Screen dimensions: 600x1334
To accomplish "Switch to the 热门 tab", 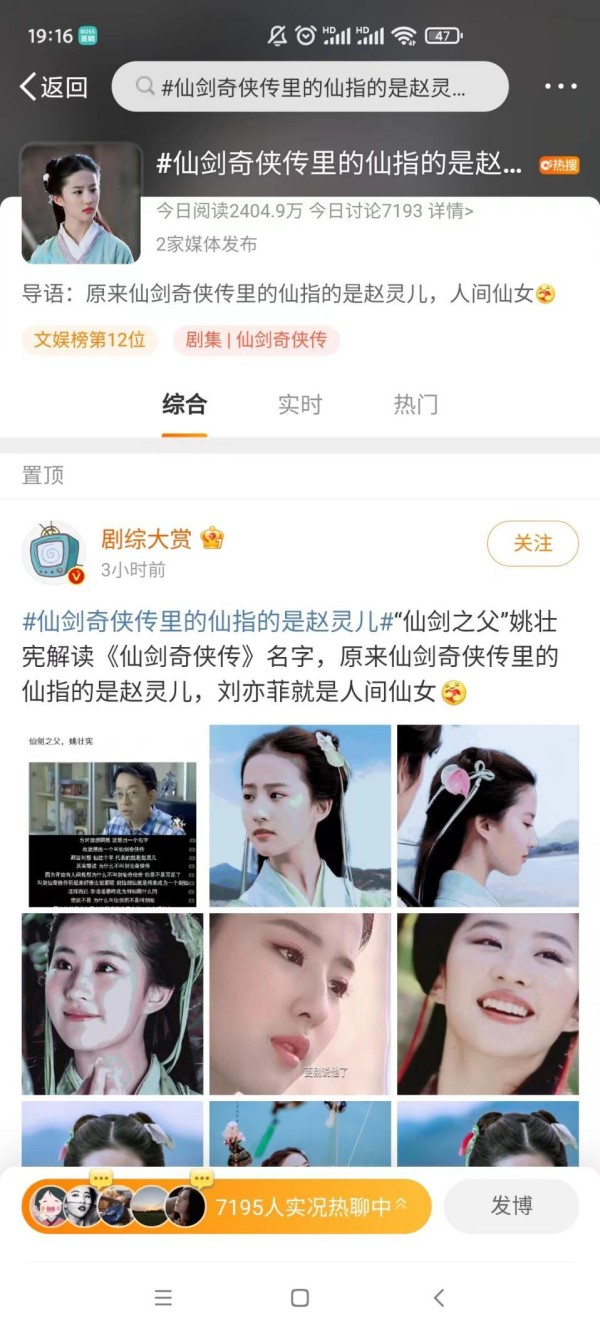I will pos(416,405).
